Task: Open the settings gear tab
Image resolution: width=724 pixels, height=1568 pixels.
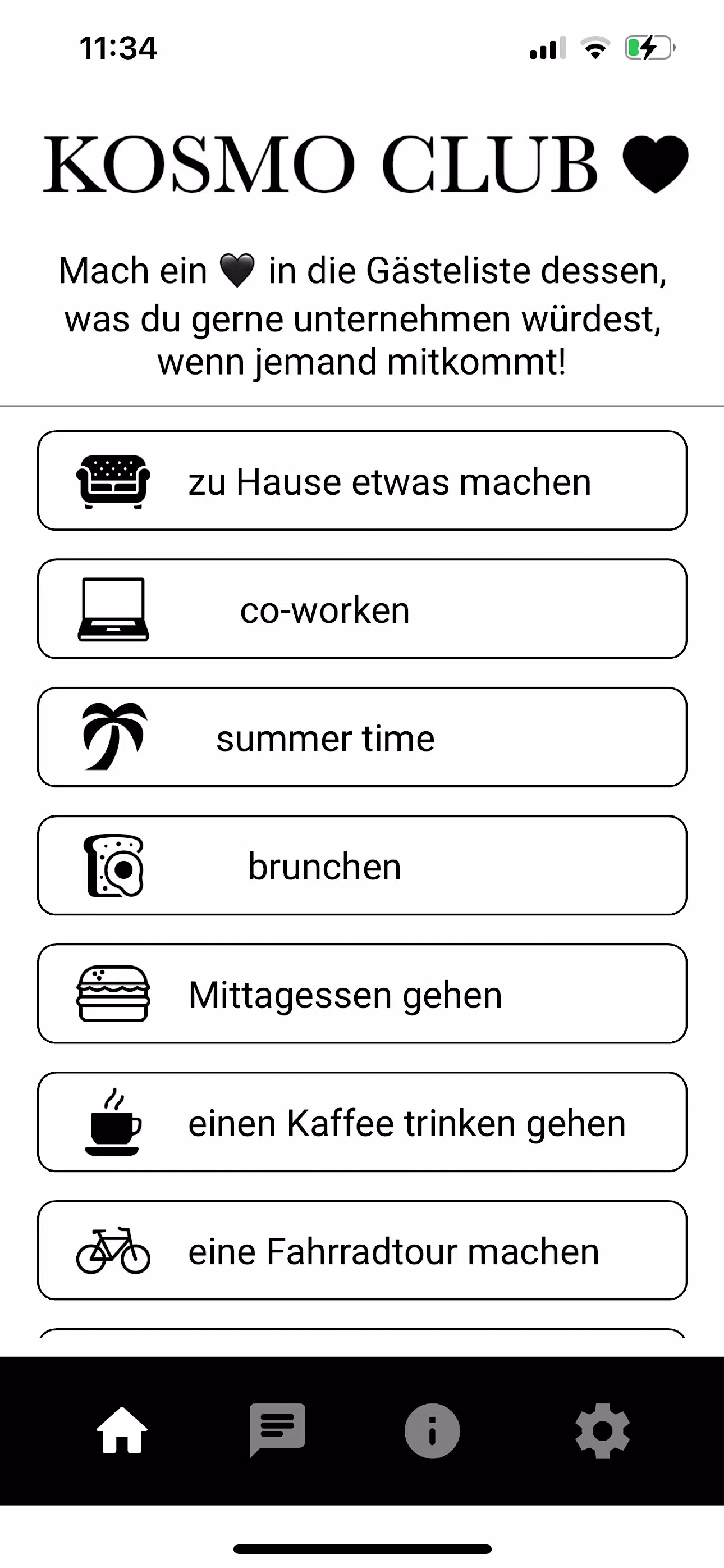Action: pos(602,1431)
